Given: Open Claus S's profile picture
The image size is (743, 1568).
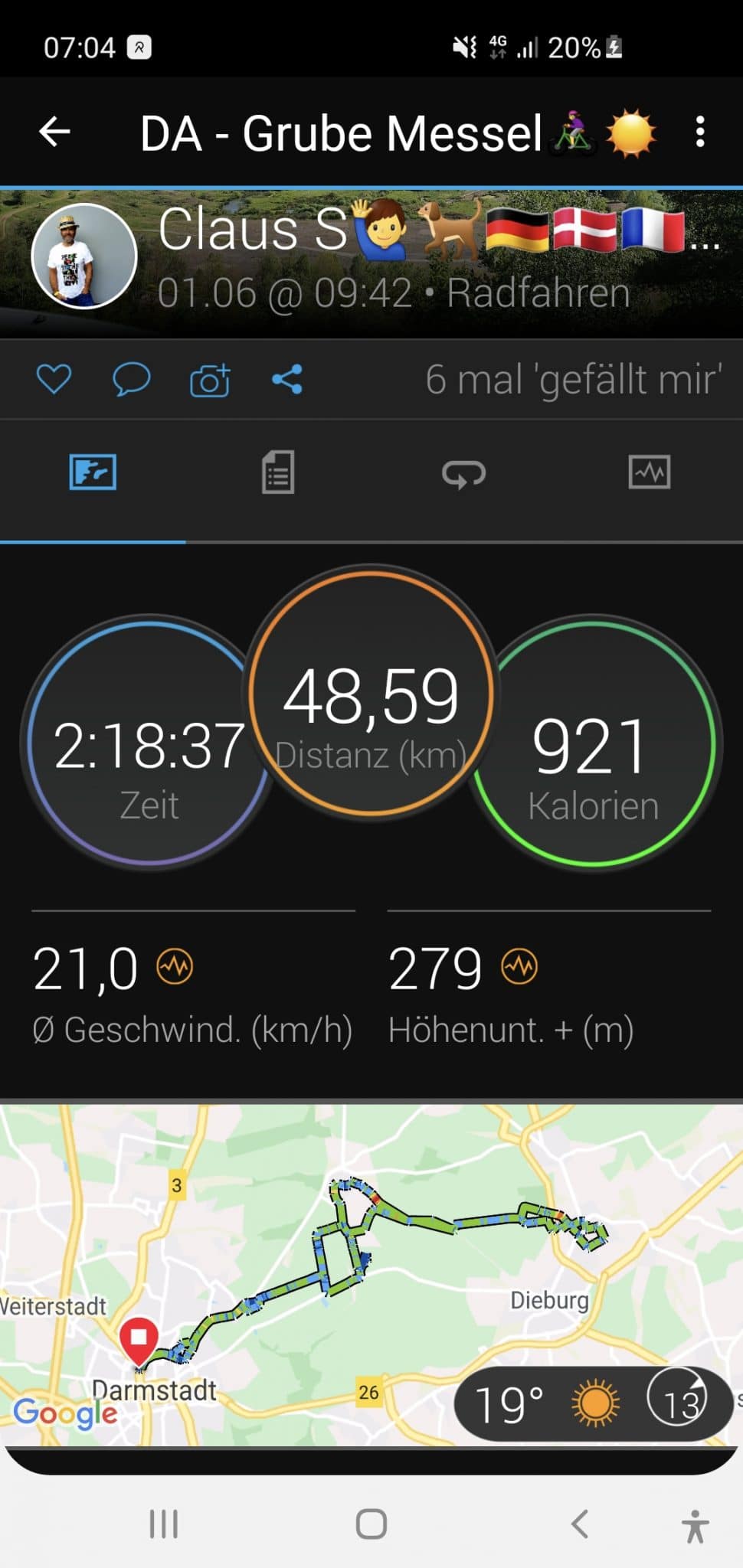Looking at the screenshot, I should [x=83, y=256].
